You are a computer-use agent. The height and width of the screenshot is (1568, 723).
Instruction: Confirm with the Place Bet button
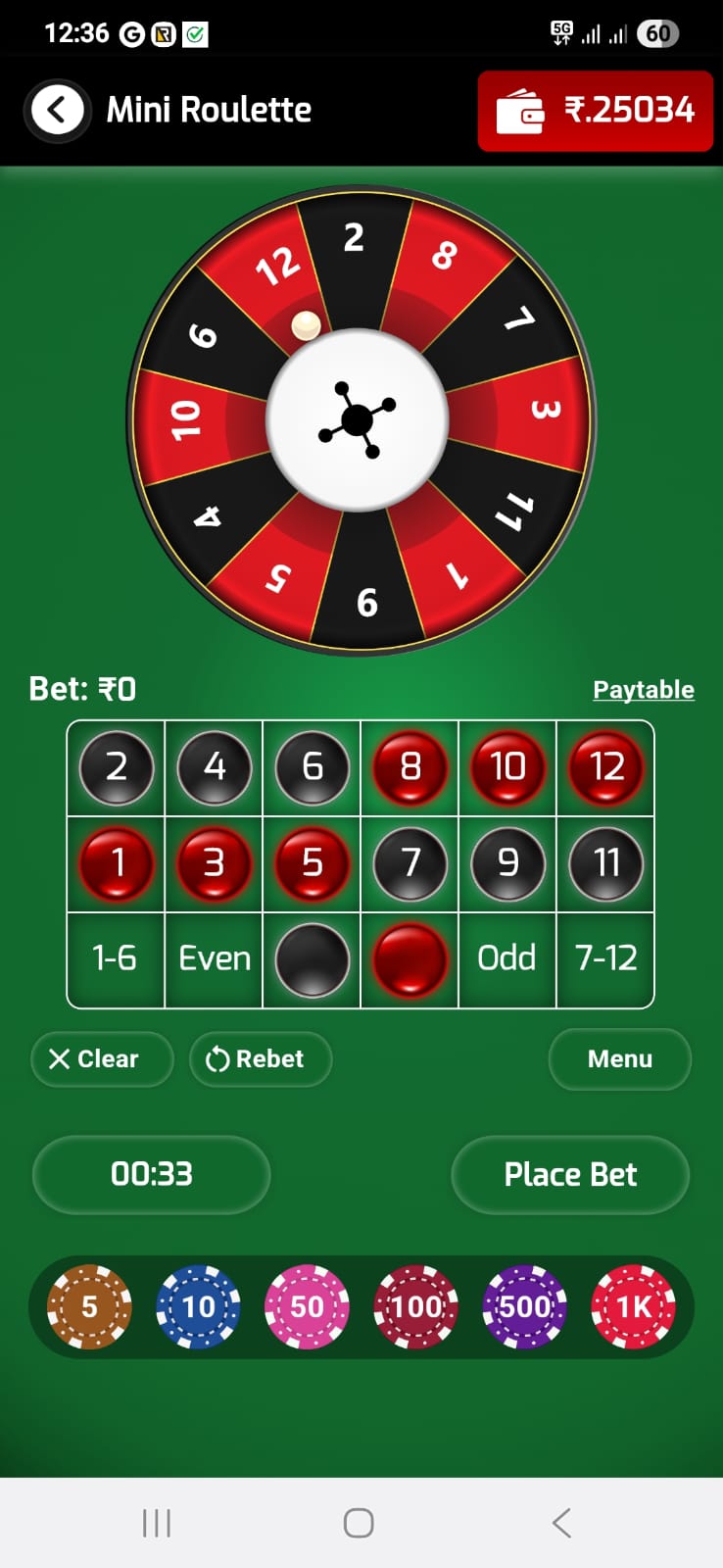tap(570, 1174)
